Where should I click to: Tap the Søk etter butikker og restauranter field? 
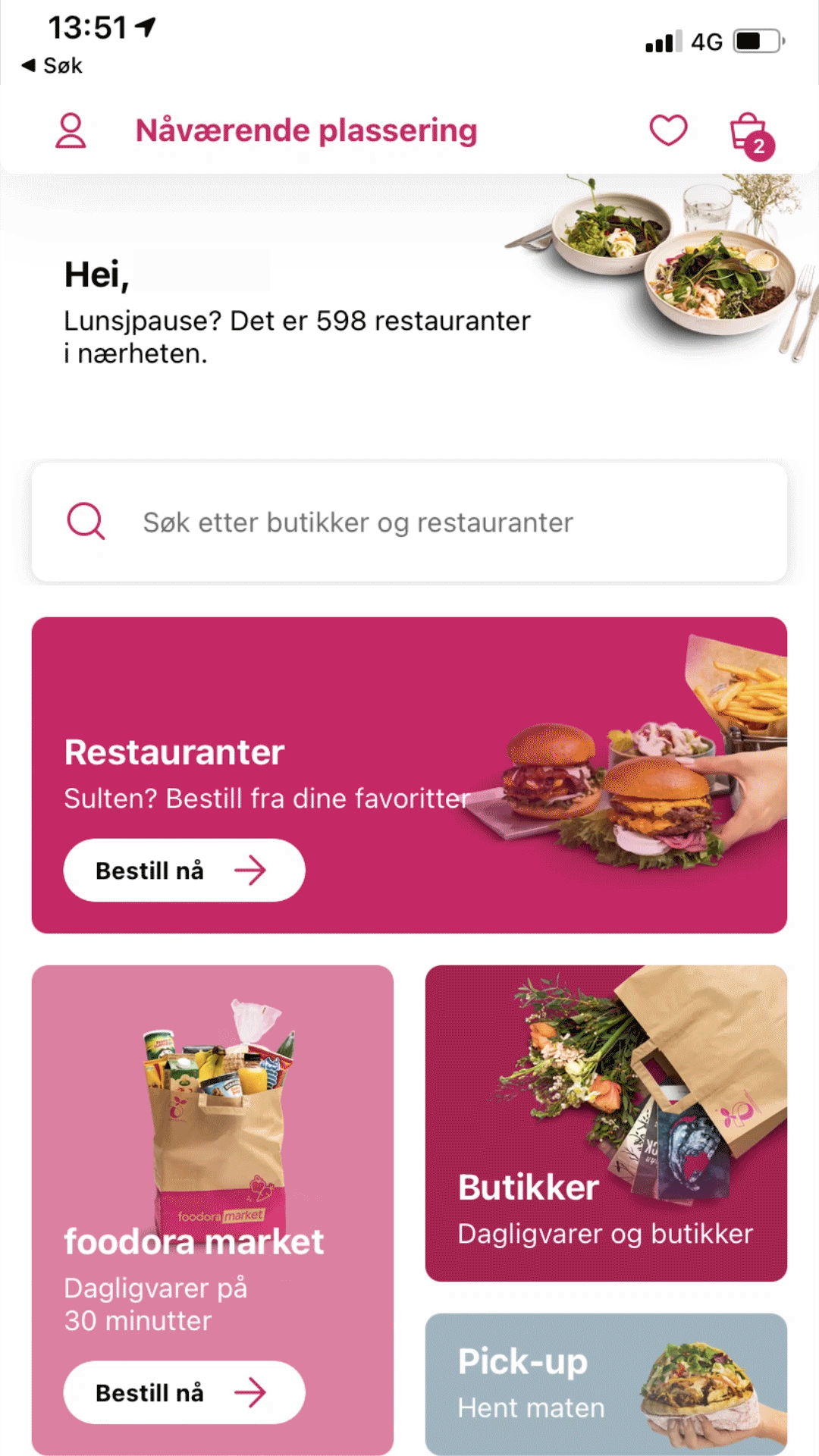click(409, 522)
